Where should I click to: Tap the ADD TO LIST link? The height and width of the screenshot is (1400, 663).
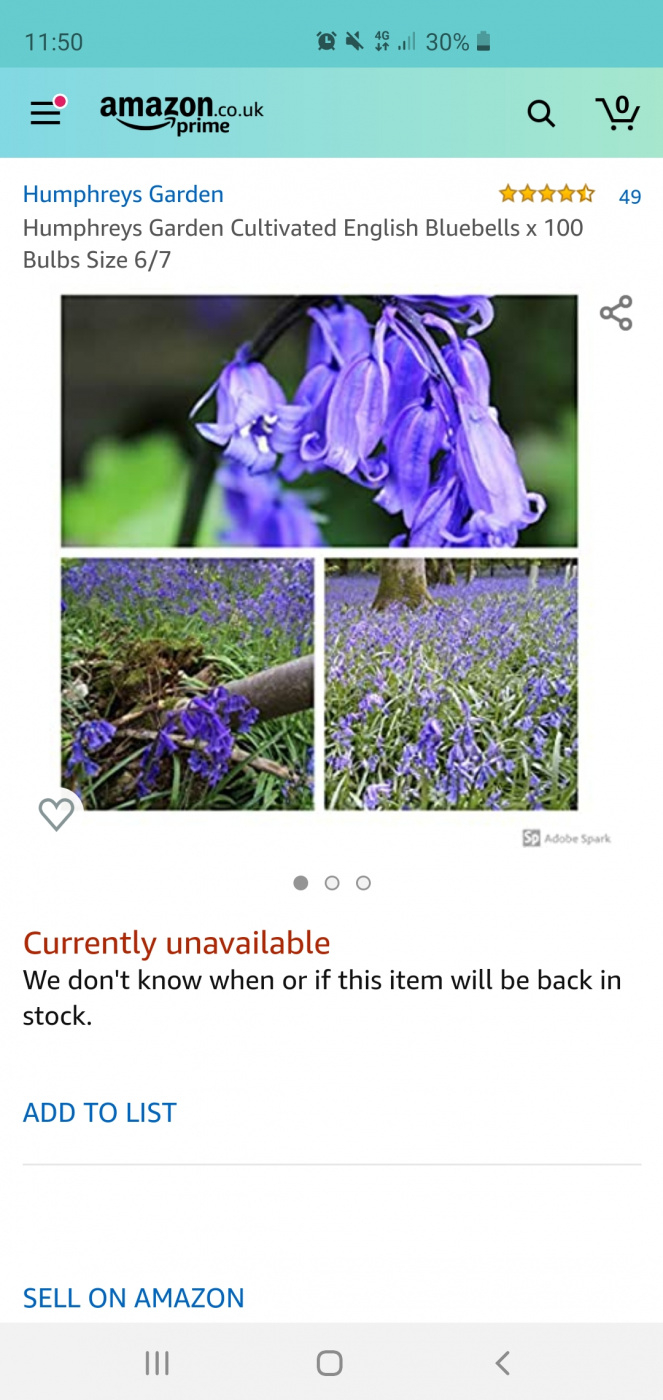[100, 1112]
